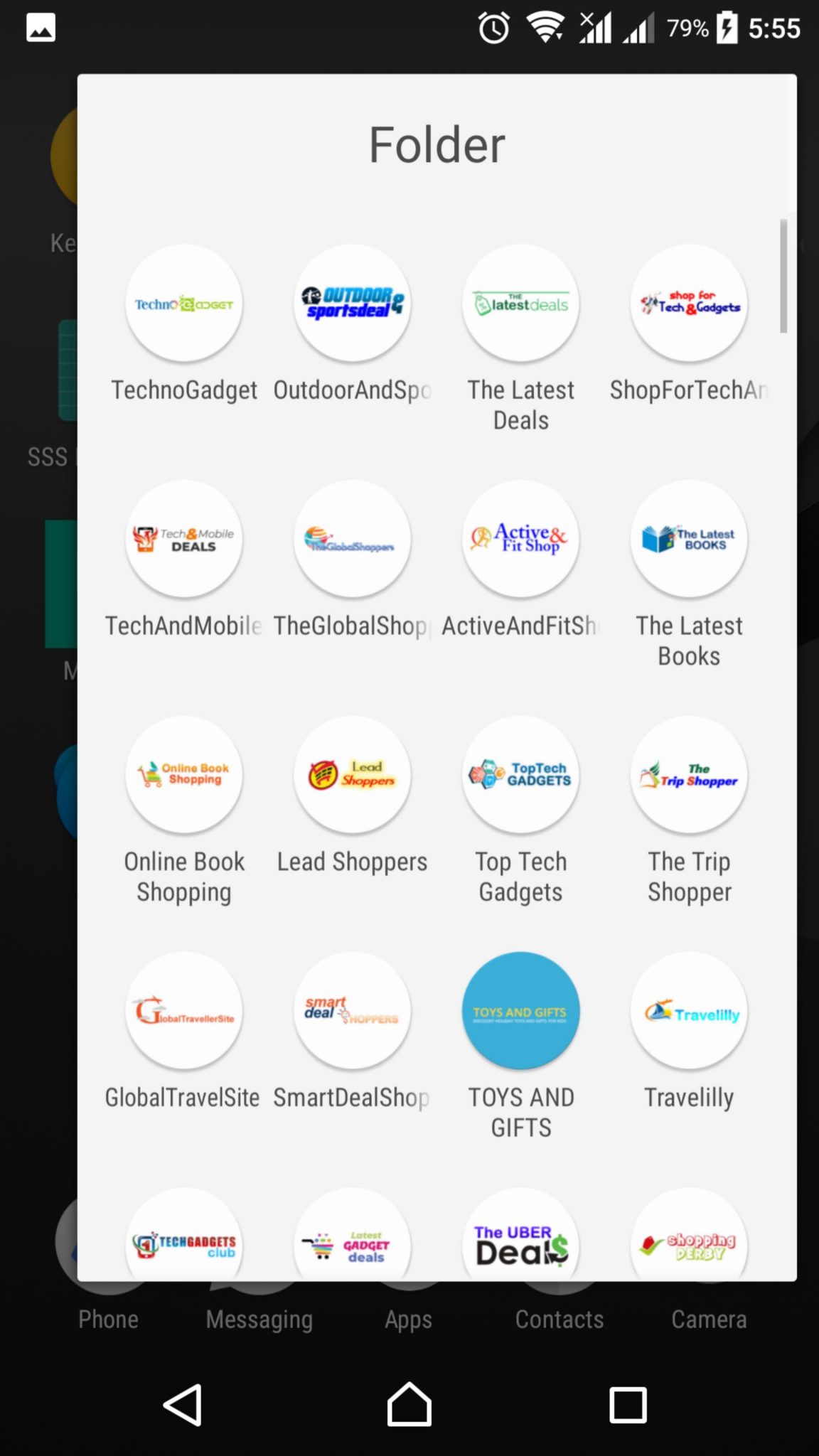Open Online Book Shopping shortcut
819x1456 pixels.
tap(184, 775)
